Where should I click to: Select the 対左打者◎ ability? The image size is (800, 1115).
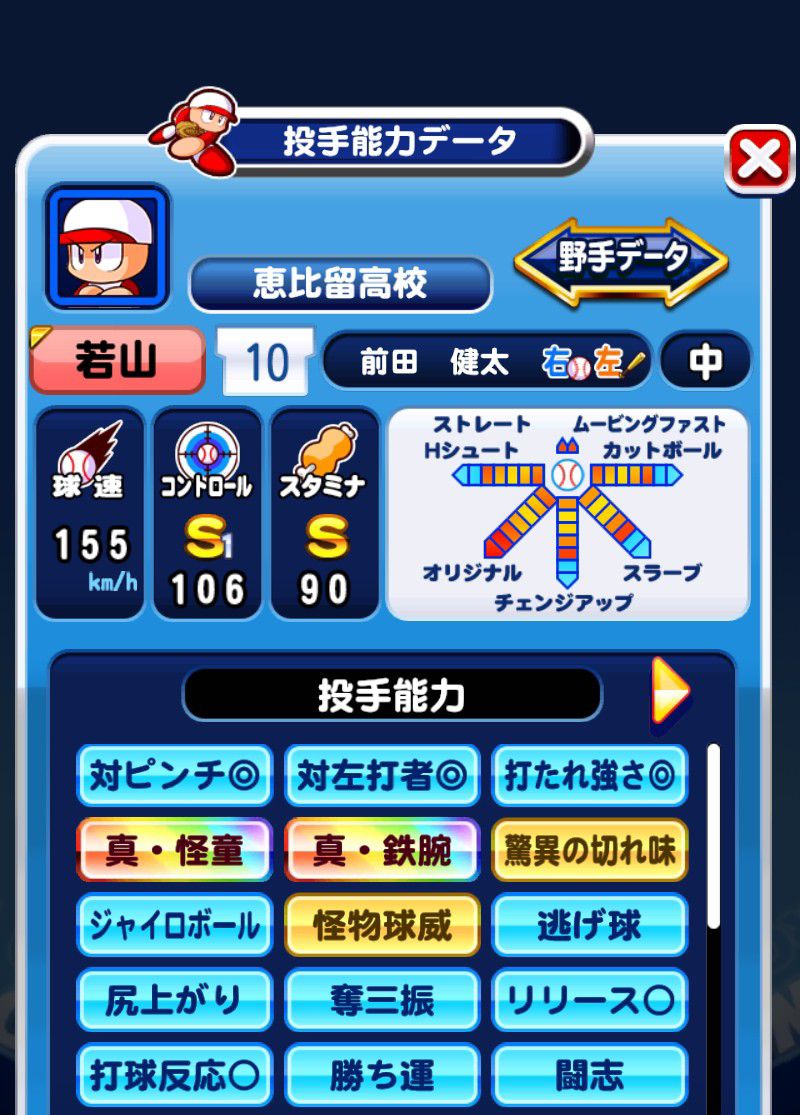click(x=382, y=774)
